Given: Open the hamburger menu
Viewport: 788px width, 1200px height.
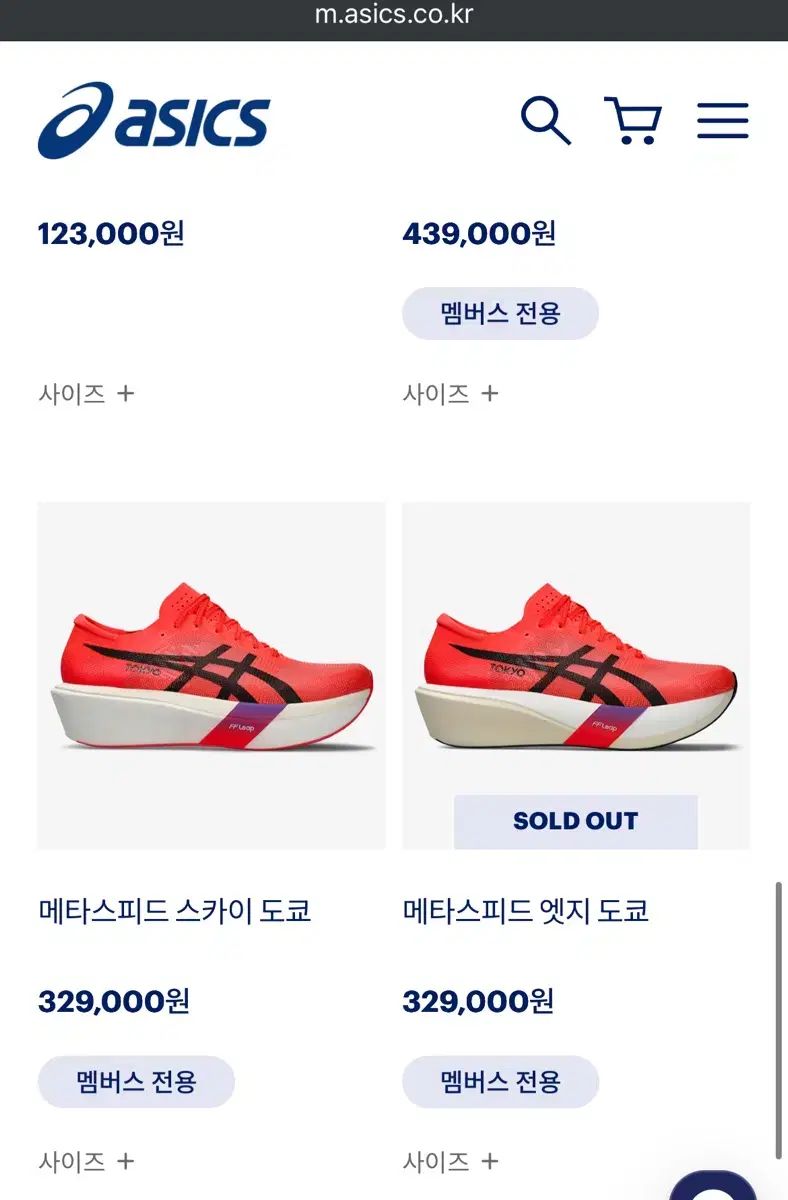Looking at the screenshot, I should (722, 121).
